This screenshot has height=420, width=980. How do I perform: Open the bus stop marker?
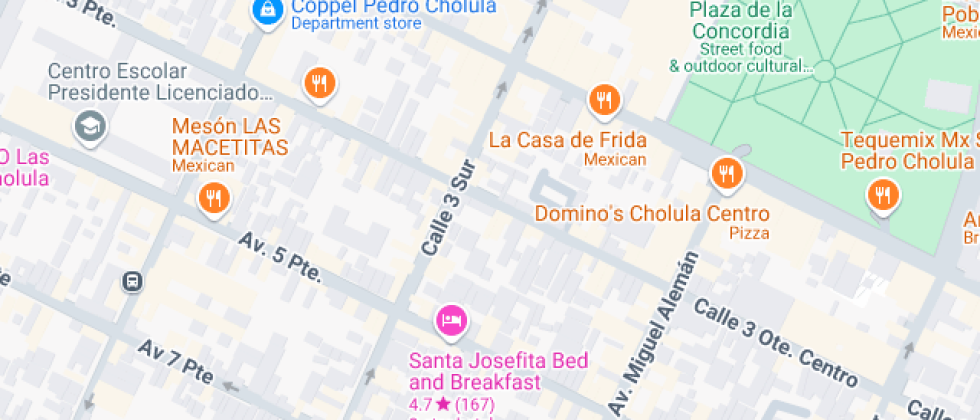click(x=132, y=282)
